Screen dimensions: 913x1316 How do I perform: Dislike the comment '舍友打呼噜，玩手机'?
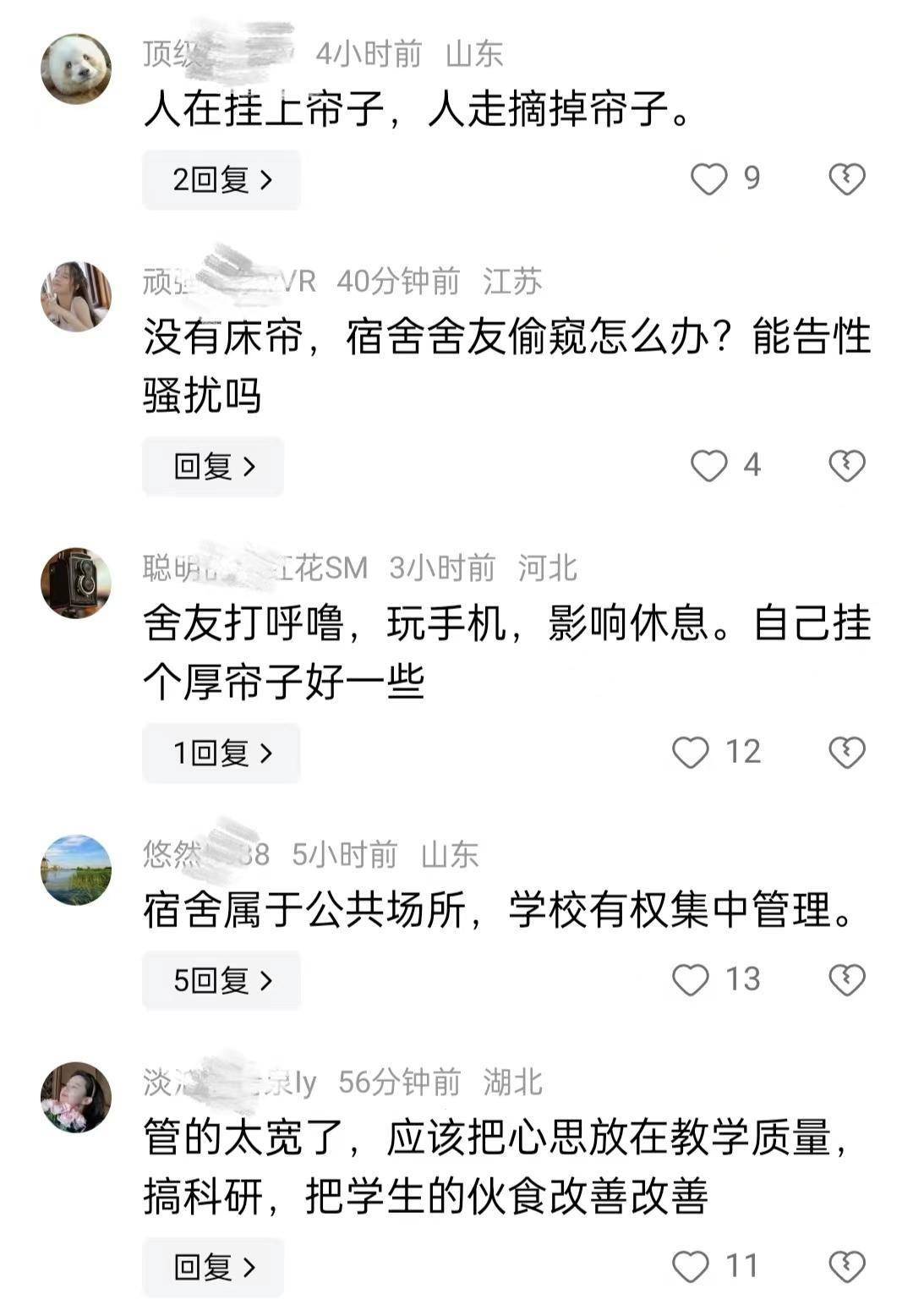click(846, 752)
